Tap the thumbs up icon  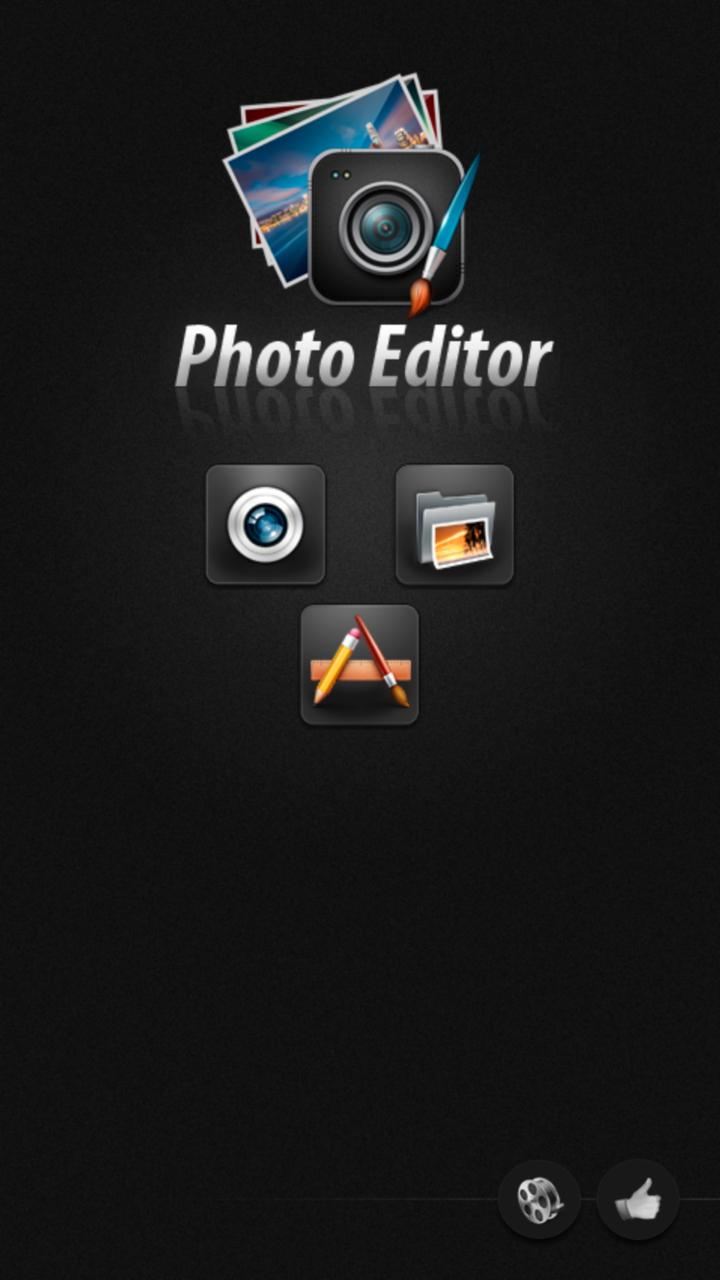(638, 1199)
